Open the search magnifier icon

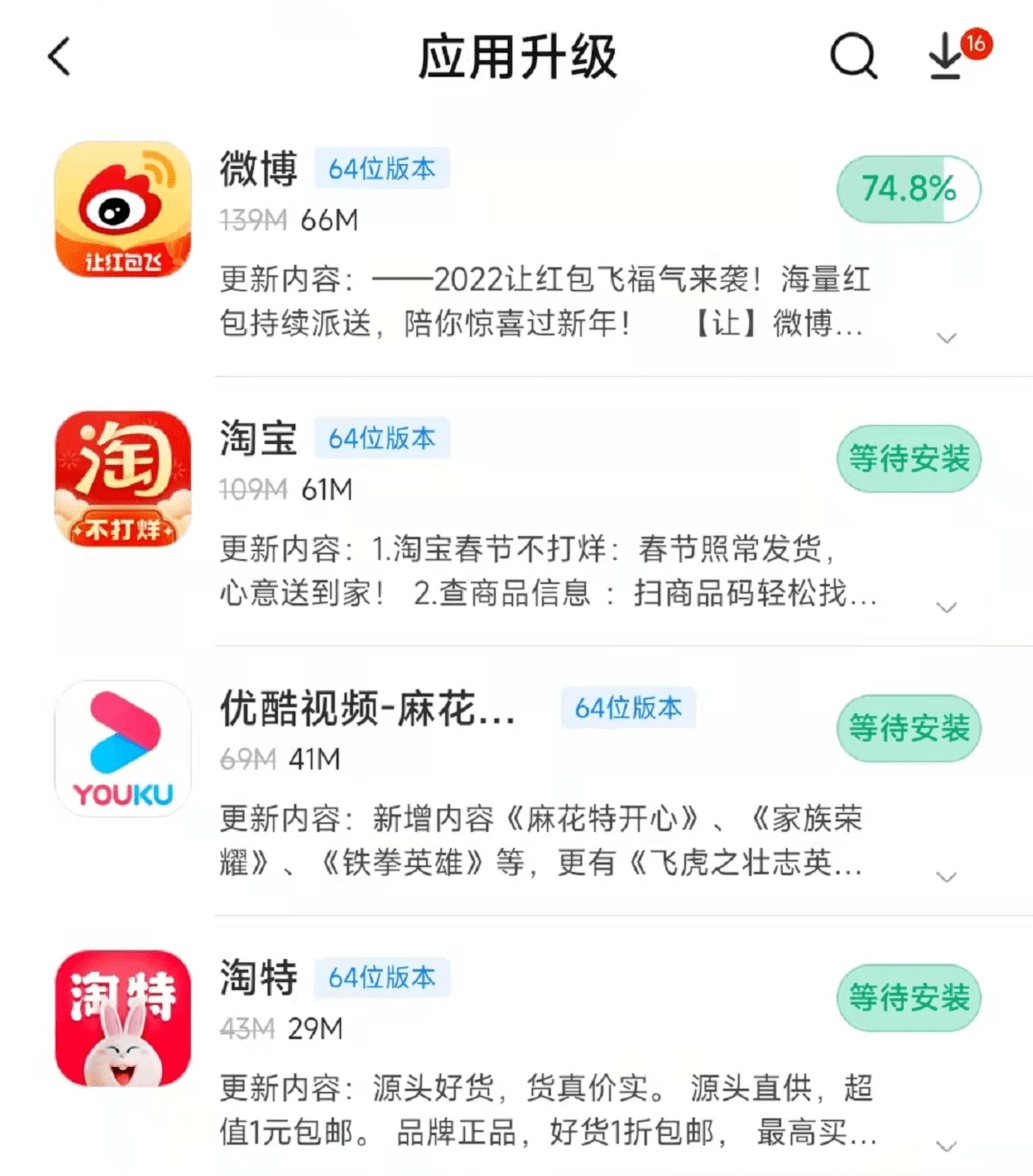click(x=852, y=57)
